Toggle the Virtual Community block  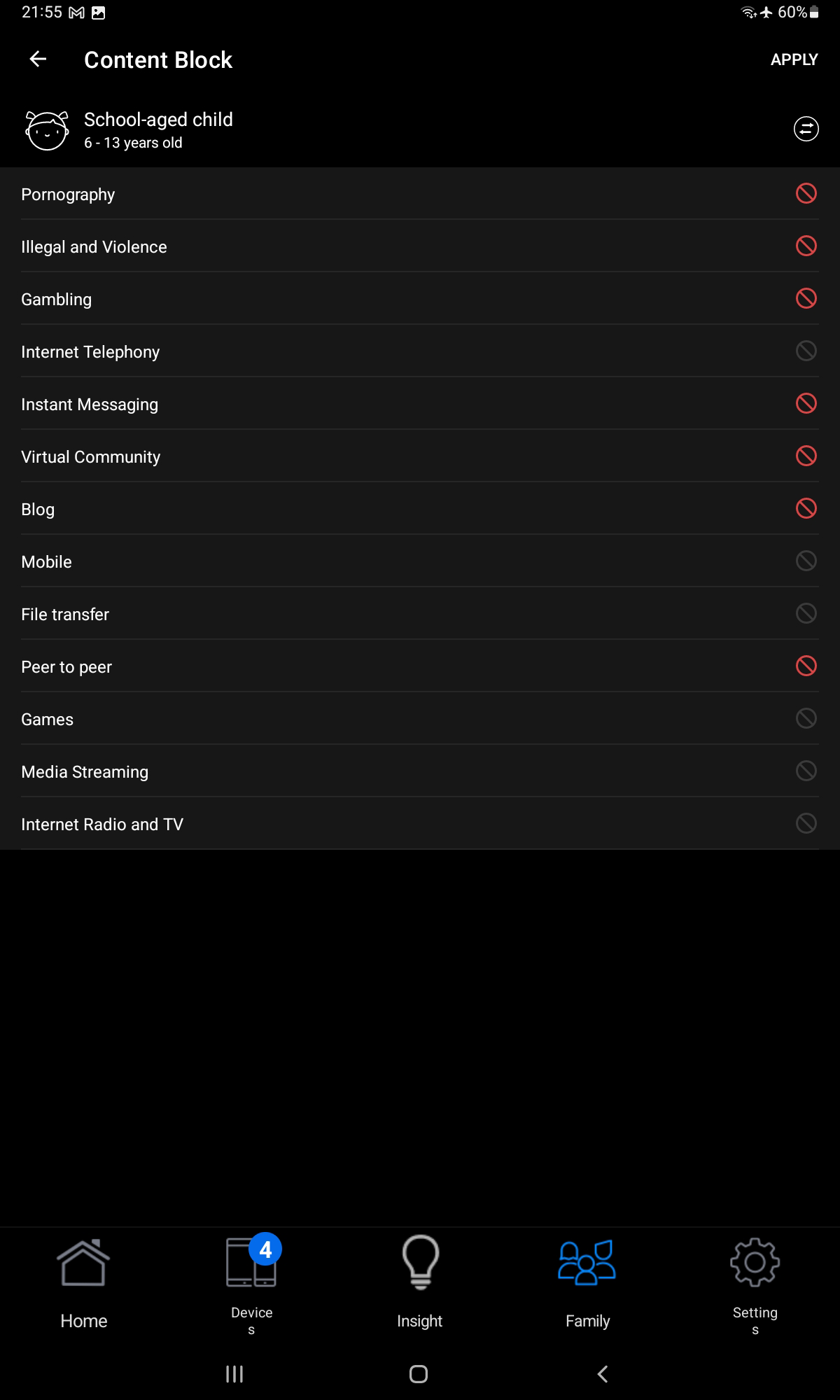click(x=806, y=456)
